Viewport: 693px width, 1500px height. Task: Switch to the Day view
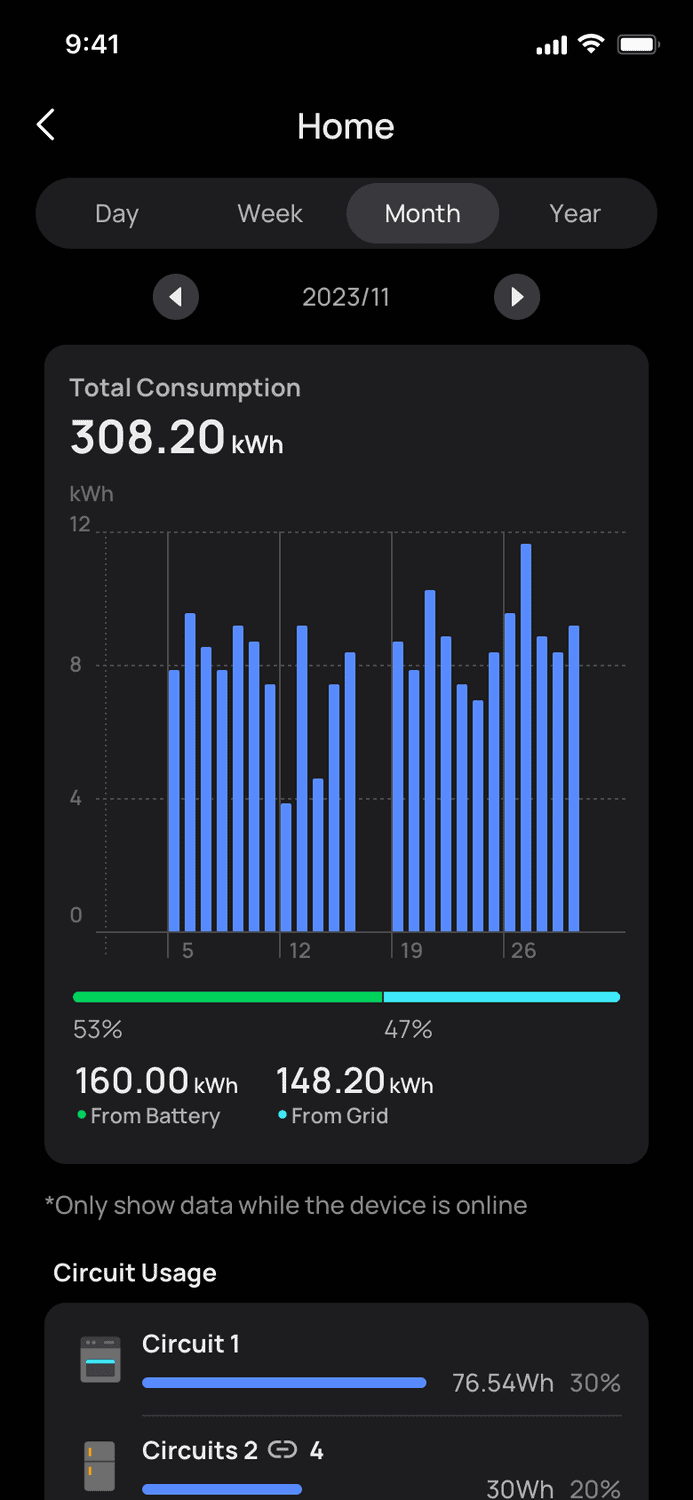117,214
